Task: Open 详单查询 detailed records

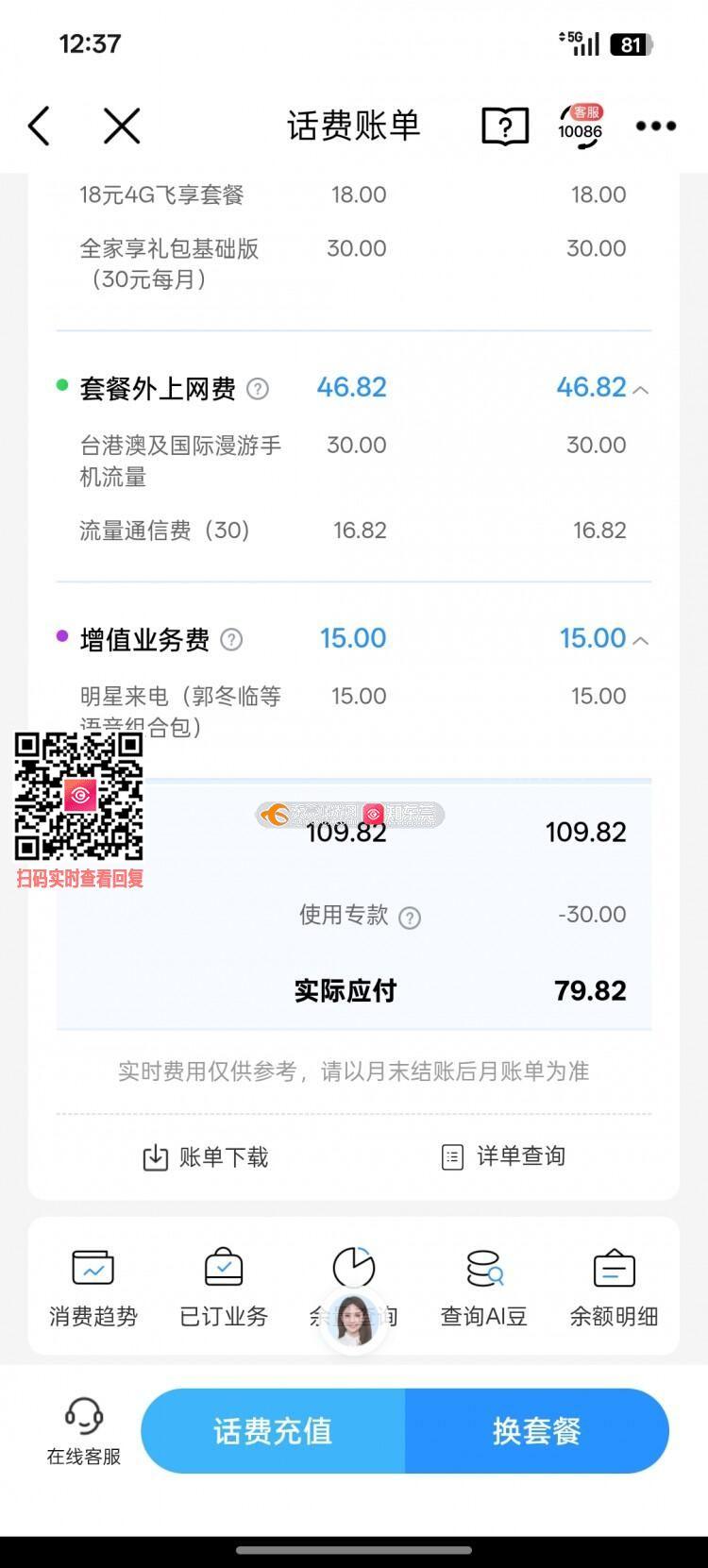Action: 503,1156
